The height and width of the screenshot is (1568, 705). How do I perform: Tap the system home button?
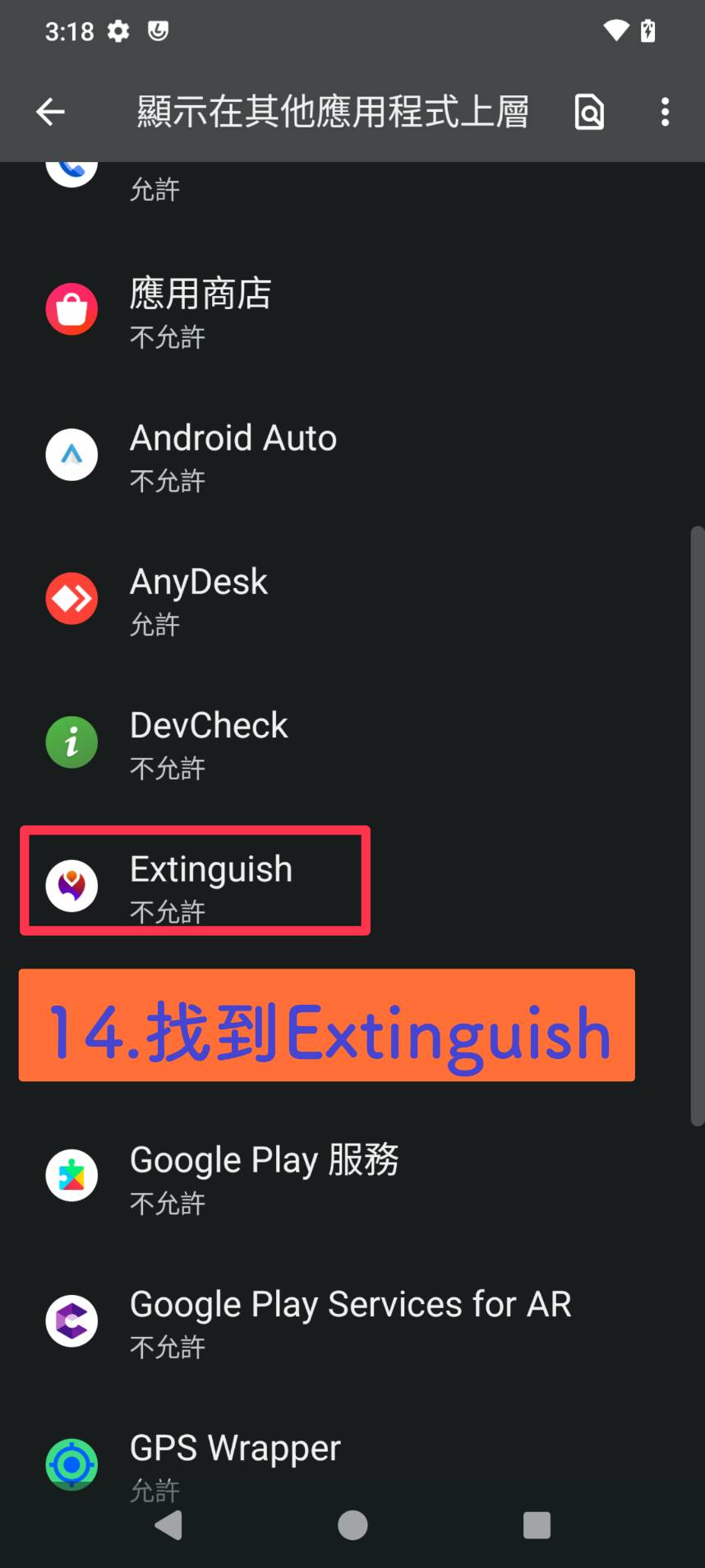pos(352,1526)
